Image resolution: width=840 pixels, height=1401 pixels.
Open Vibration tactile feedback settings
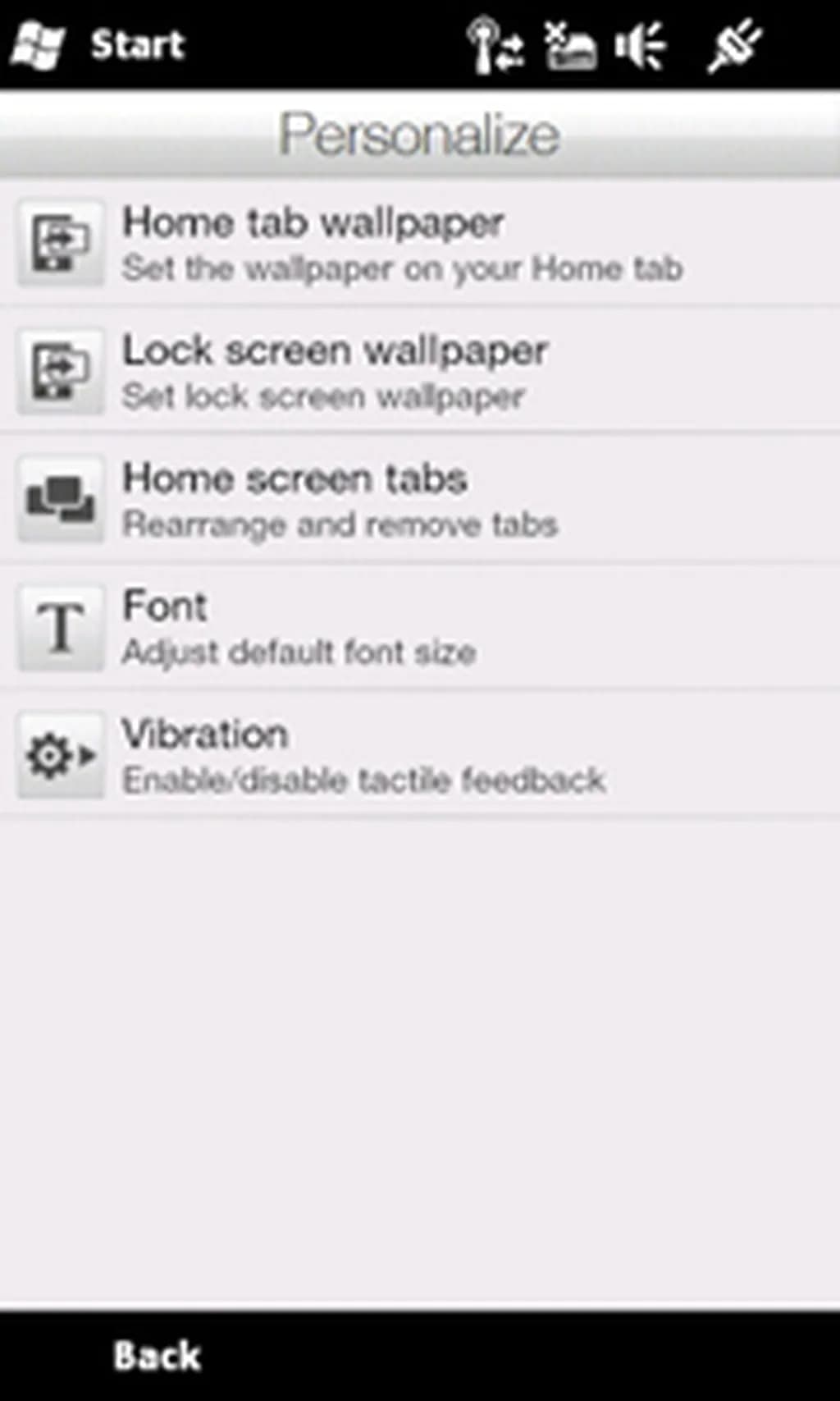(x=402, y=756)
